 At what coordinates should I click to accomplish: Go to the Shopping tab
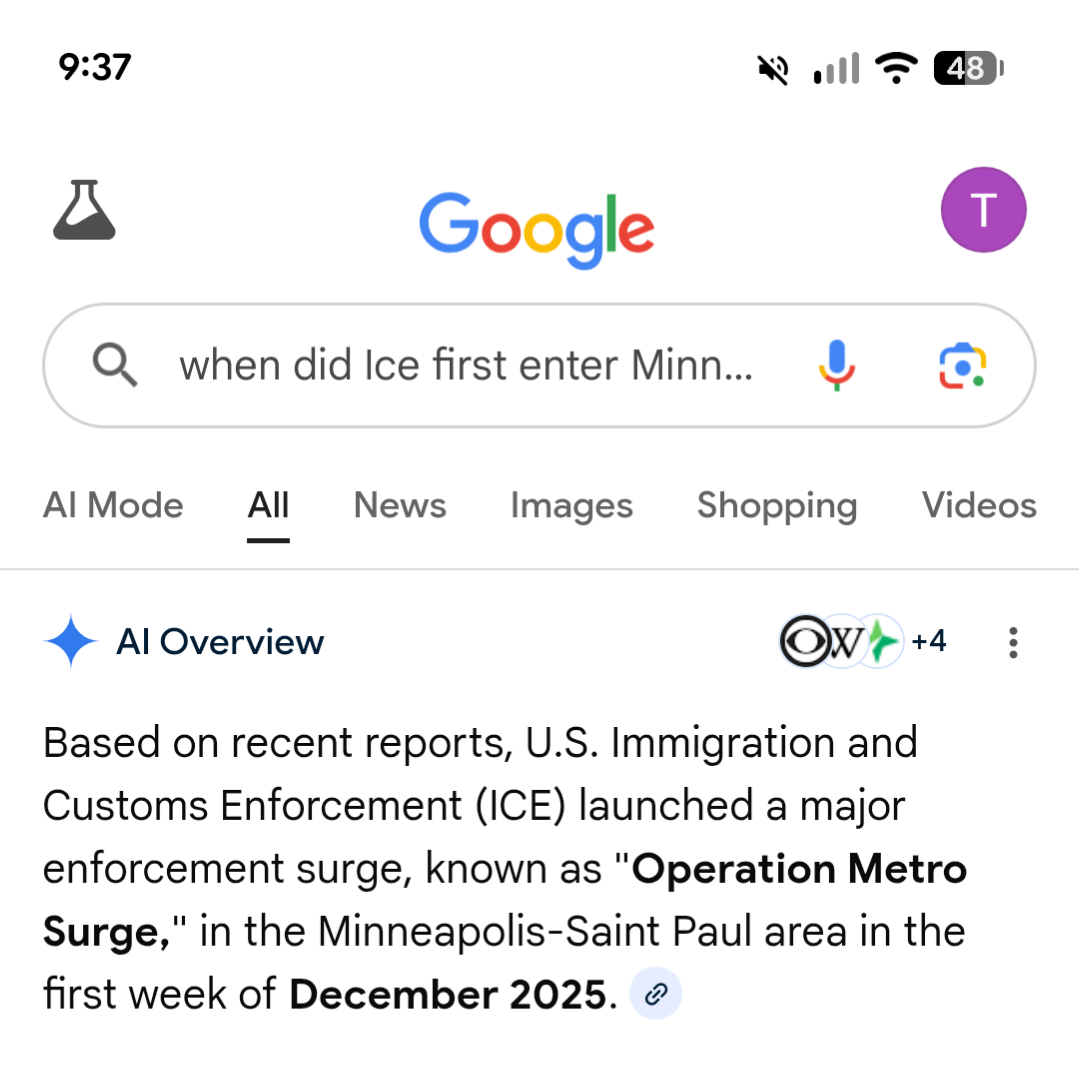(x=777, y=506)
